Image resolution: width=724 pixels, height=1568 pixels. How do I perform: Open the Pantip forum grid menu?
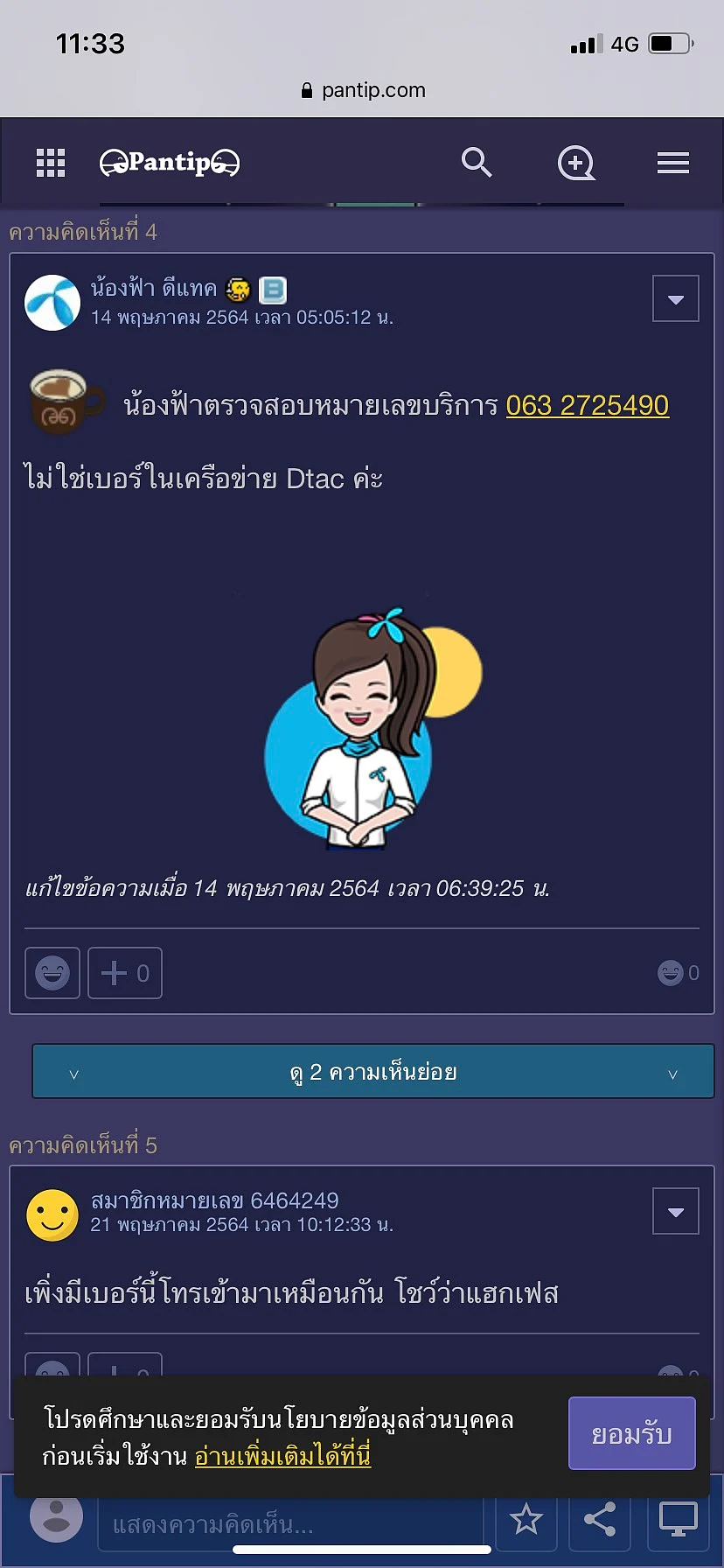pos(51,163)
